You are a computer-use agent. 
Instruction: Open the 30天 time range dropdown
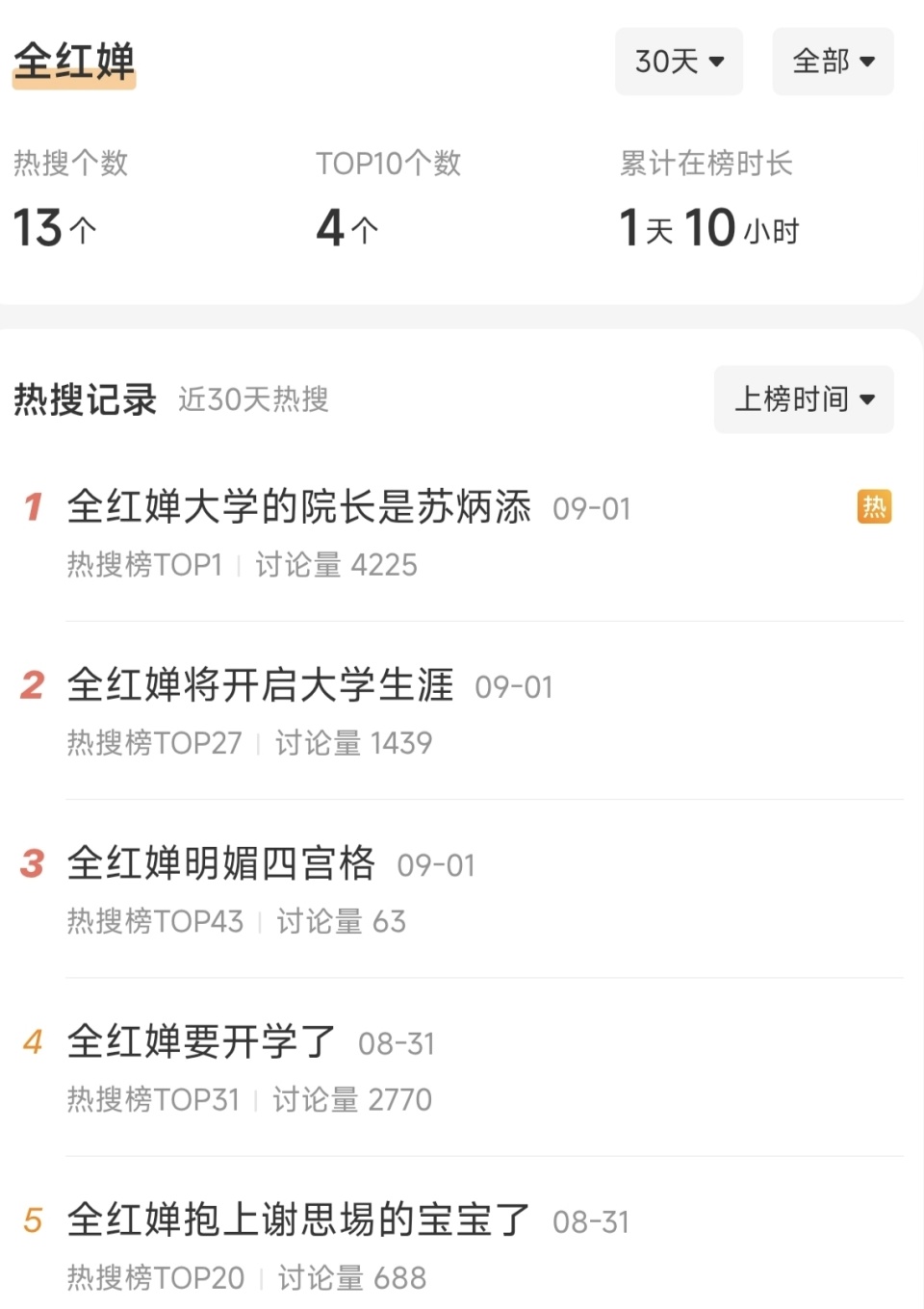point(679,62)
